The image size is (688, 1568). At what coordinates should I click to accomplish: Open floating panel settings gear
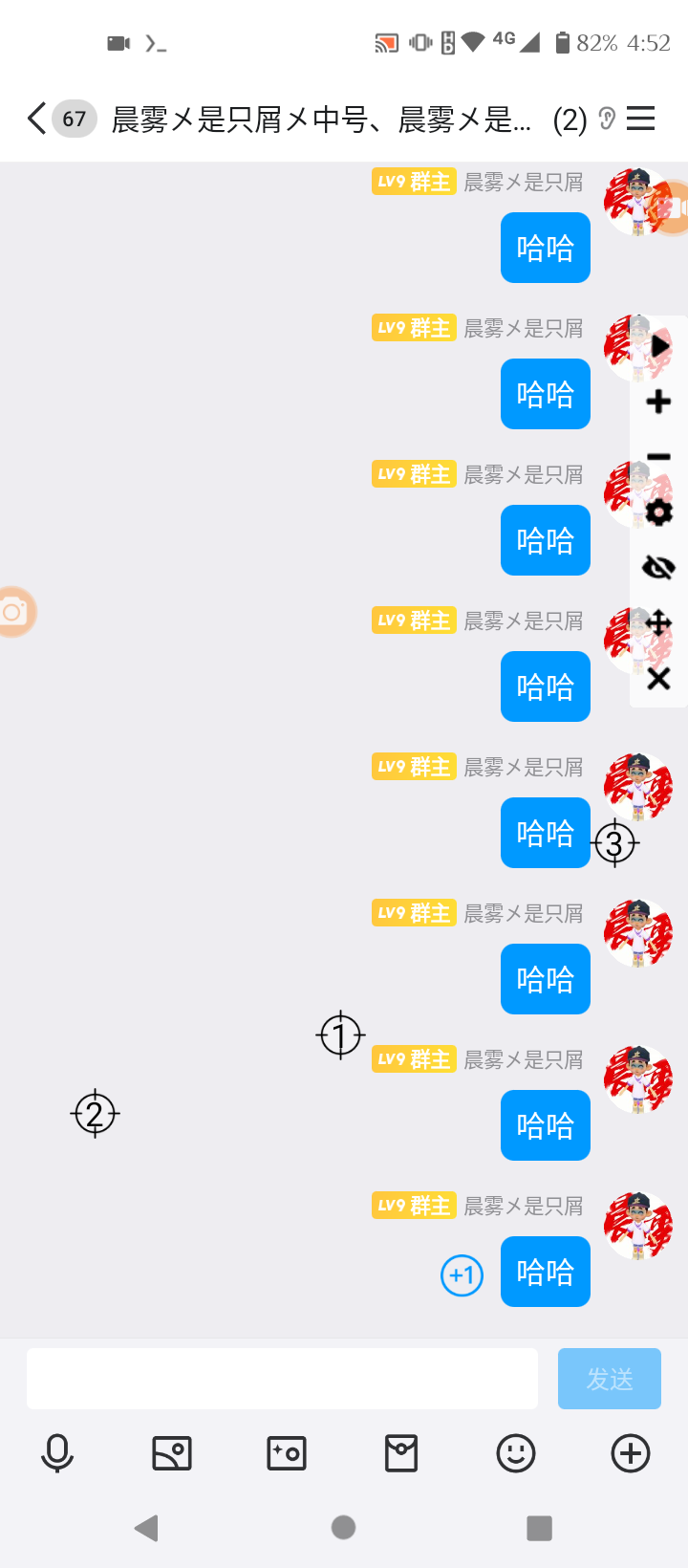click(x=659, y=512)
